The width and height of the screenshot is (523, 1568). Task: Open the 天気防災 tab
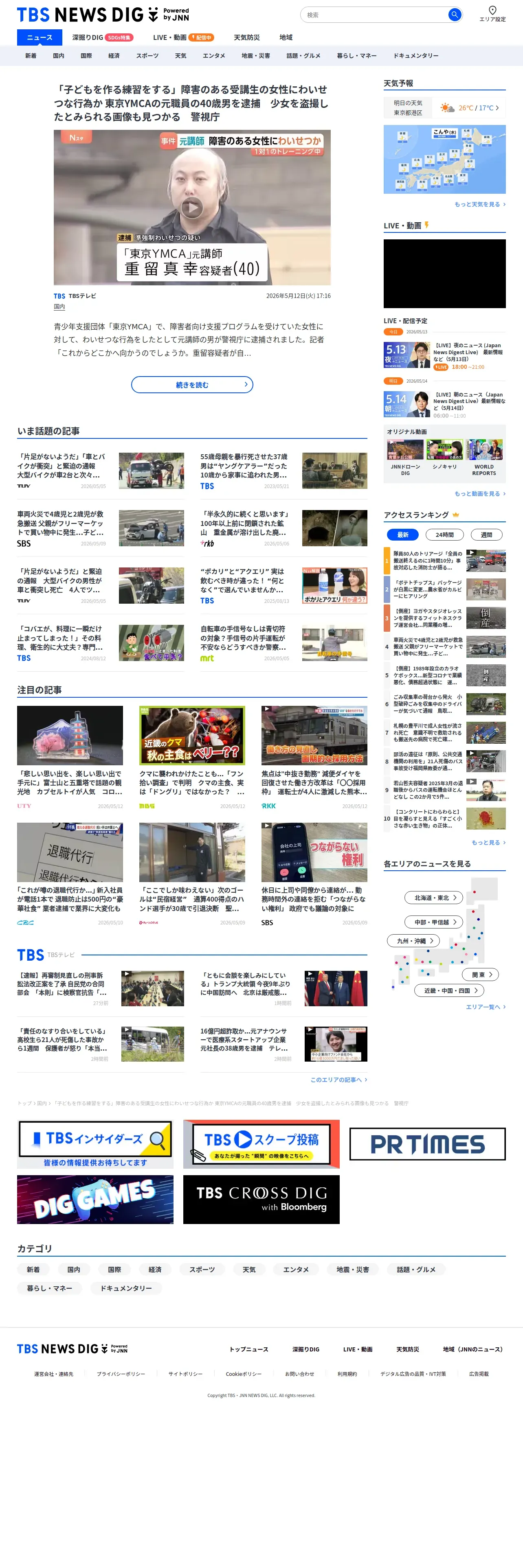tap(246, 38)
